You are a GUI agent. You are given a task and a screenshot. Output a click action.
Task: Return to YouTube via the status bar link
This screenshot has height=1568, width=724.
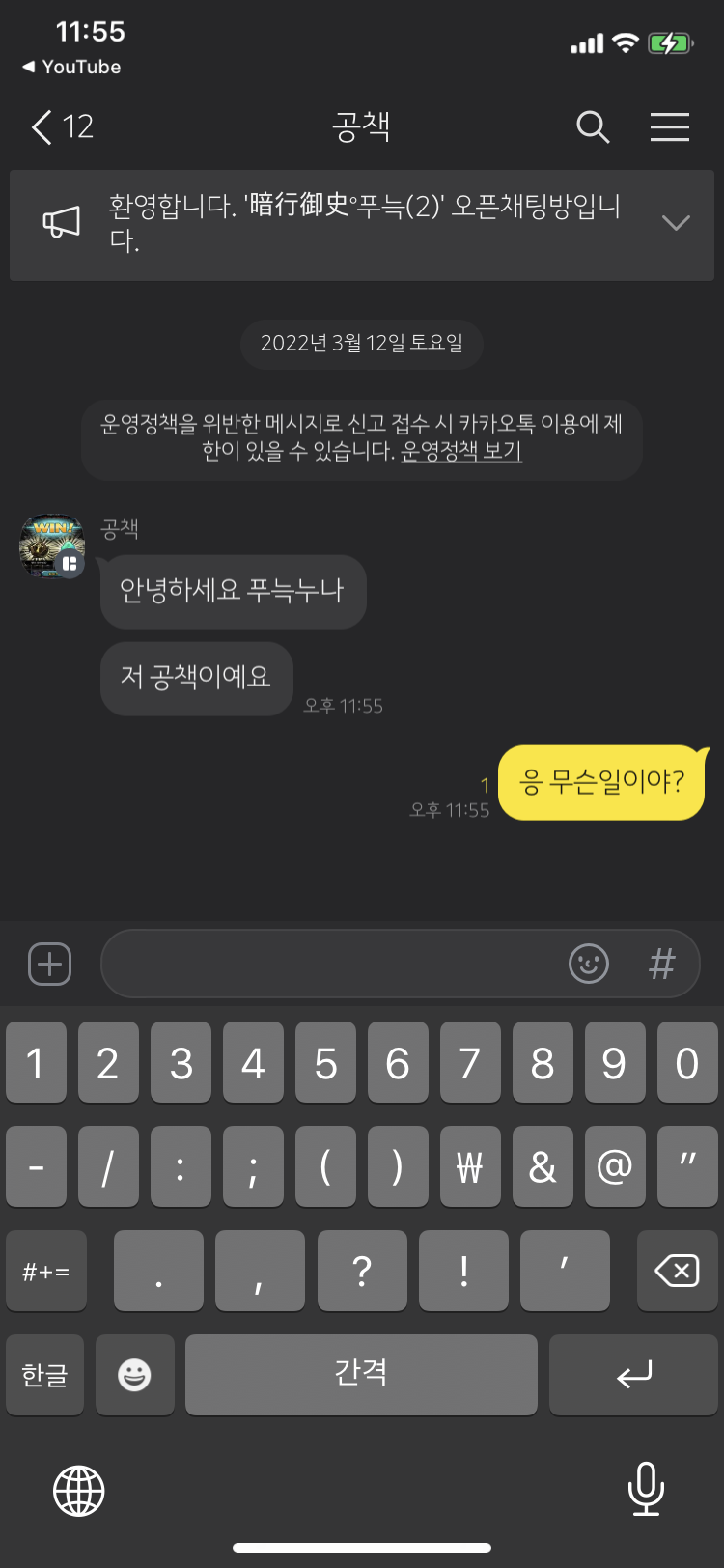pos(71,67)
